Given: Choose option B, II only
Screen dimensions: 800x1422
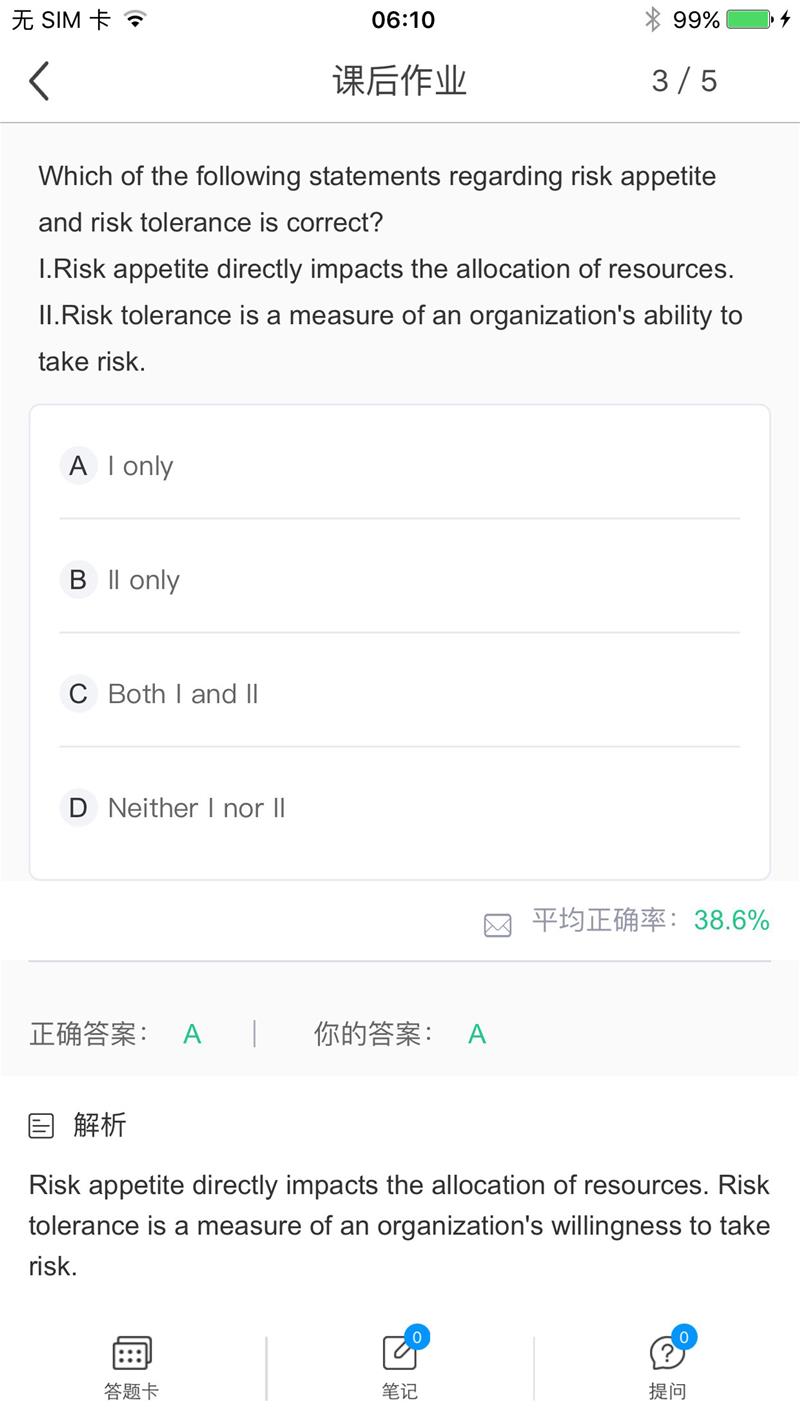Looking at the screenshot, I should (x=400, y=580).
